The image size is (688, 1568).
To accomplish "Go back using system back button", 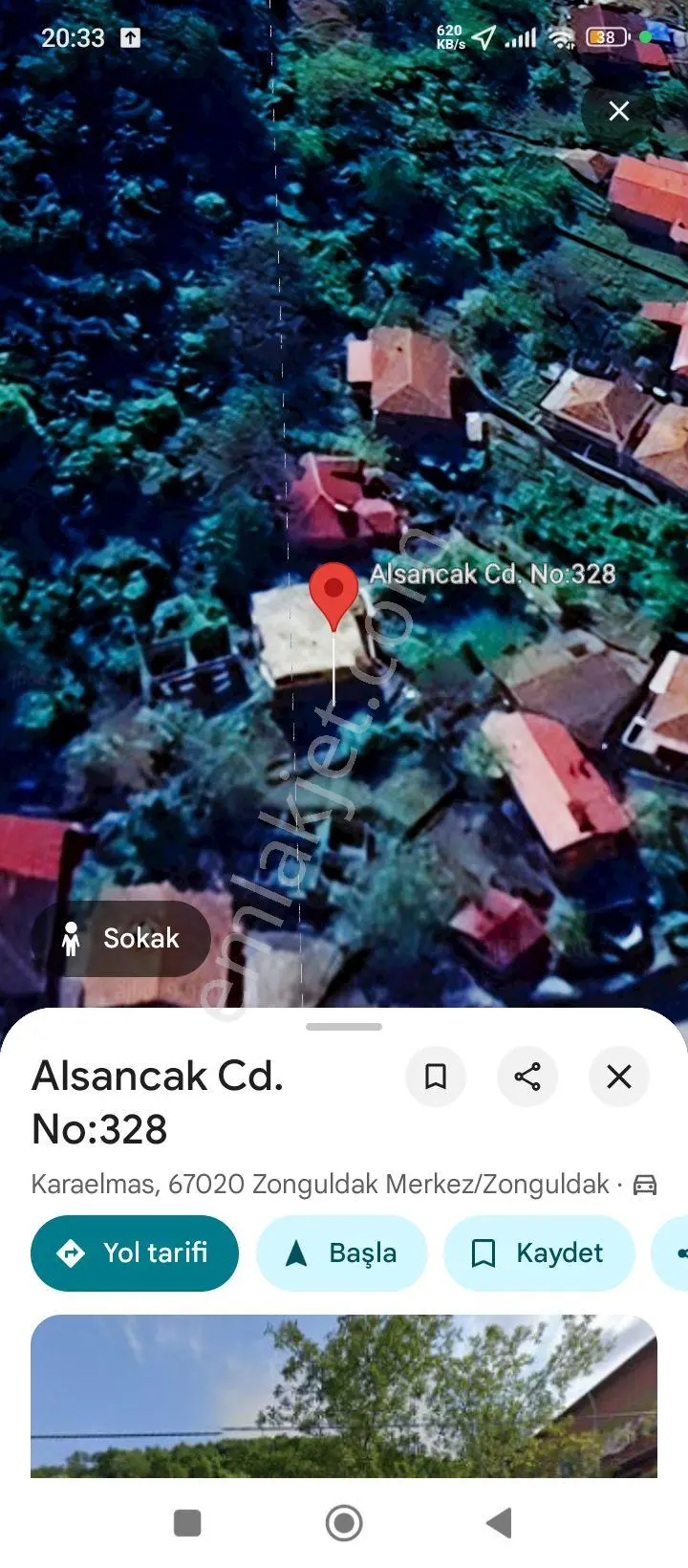I will click(500, 1523).
